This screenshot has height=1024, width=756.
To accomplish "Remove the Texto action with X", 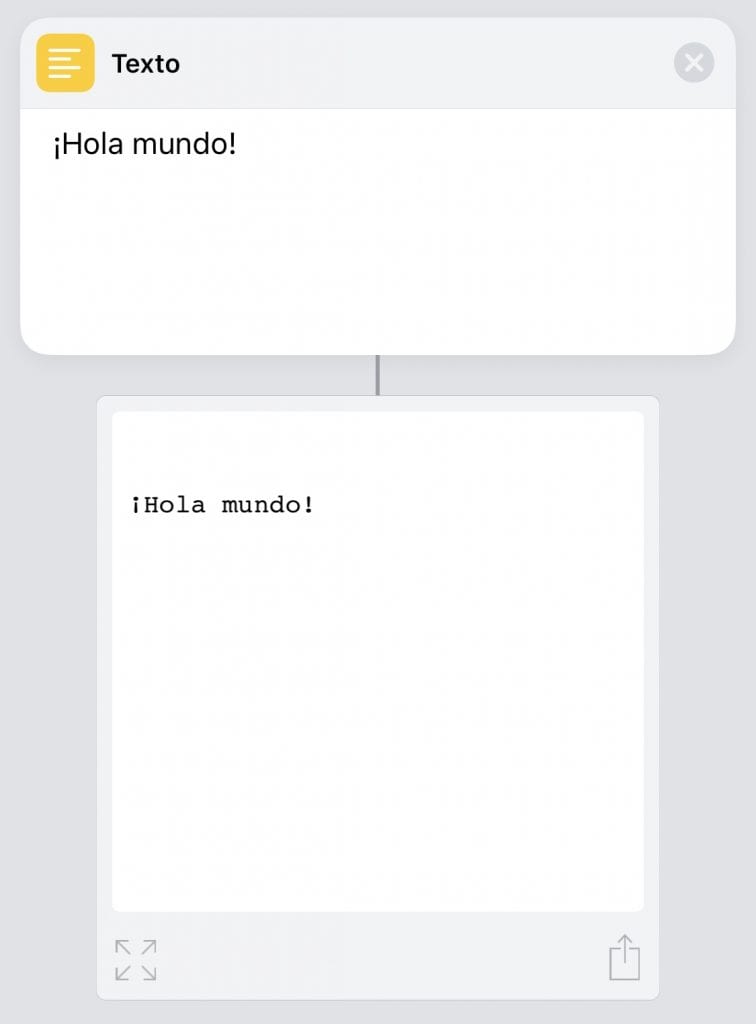I will click(x=694, y=64).
